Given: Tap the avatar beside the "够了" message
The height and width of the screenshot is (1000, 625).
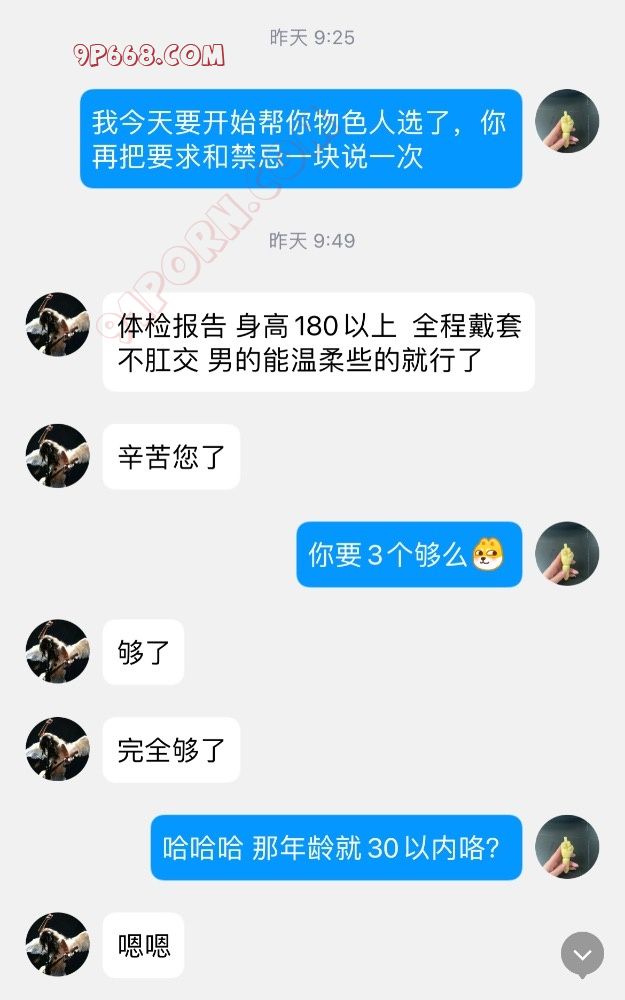Looking at the screenshot, I should 57,651.
